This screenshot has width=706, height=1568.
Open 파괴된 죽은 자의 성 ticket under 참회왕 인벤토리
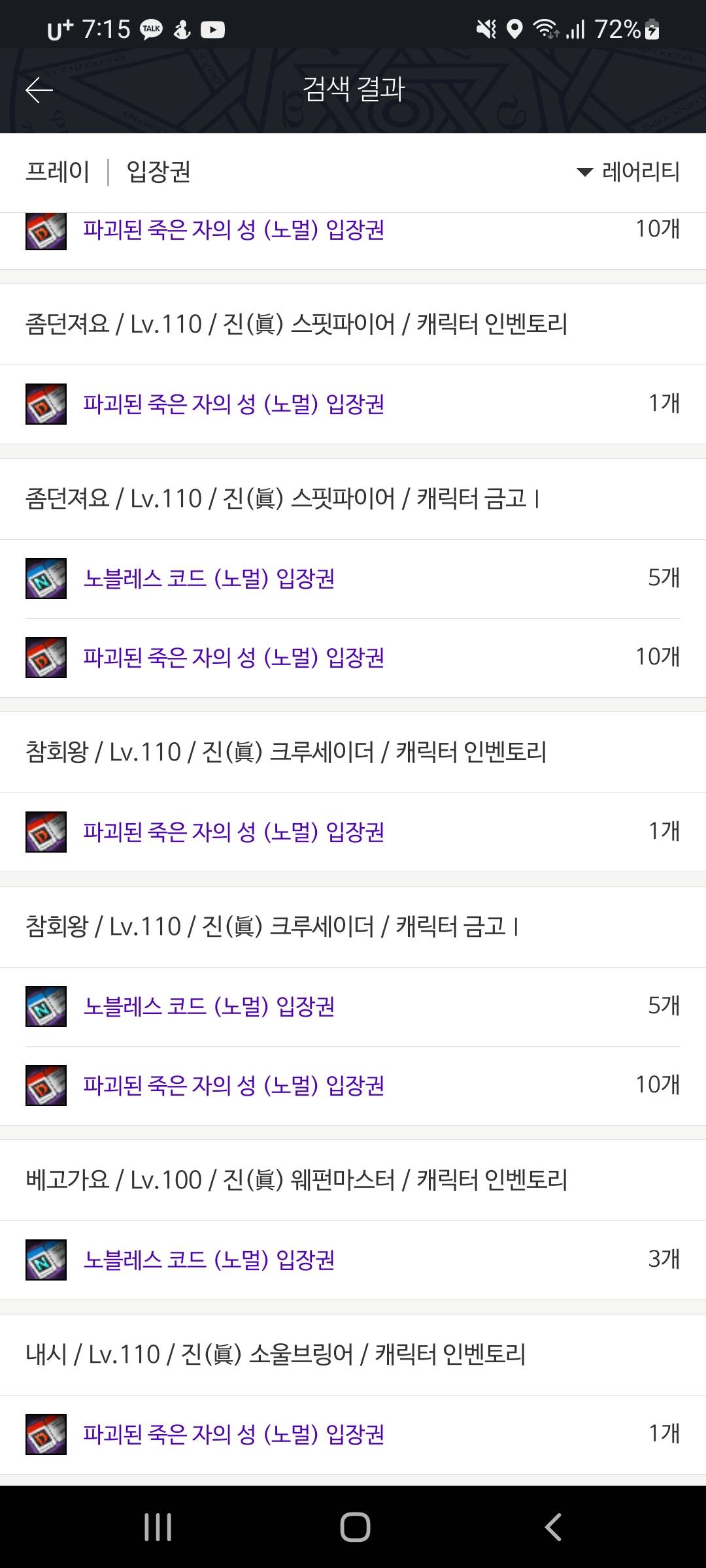pyautogui.click(x=233, y=832)
